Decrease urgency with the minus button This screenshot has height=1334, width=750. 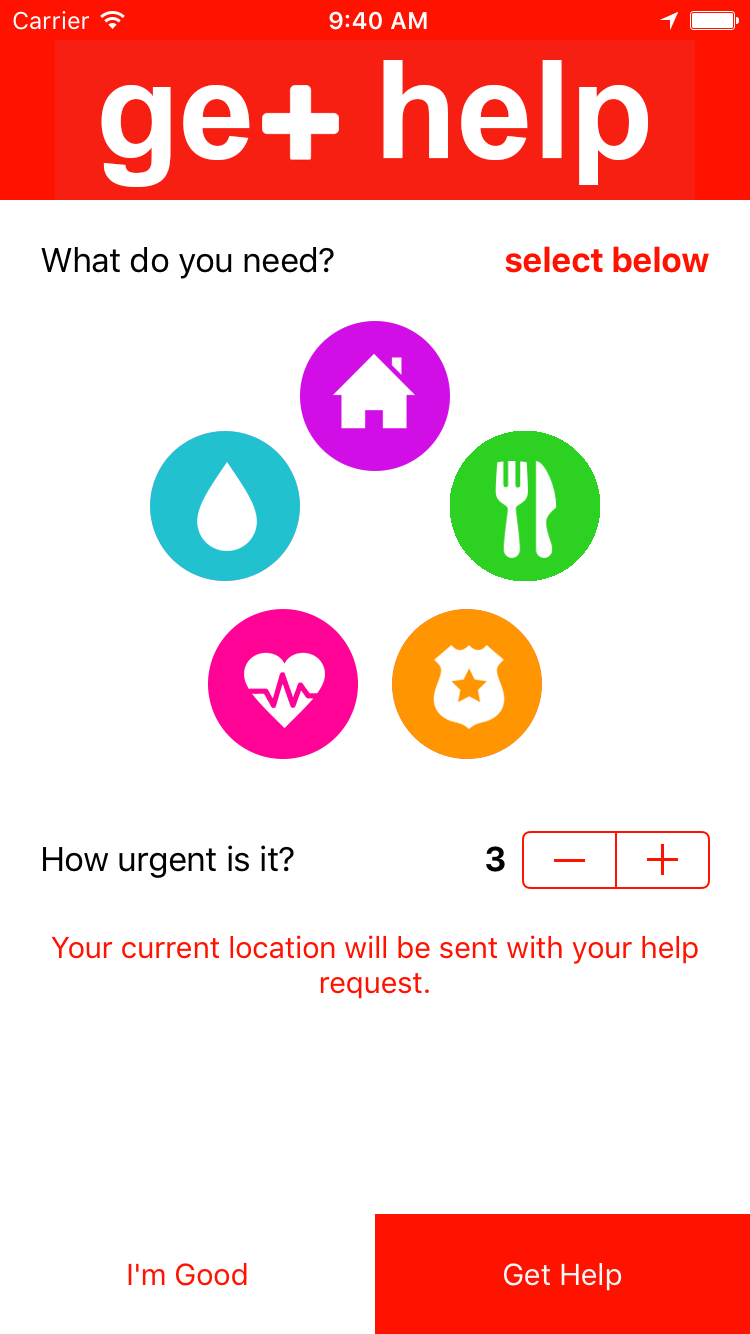coord(569,860)
